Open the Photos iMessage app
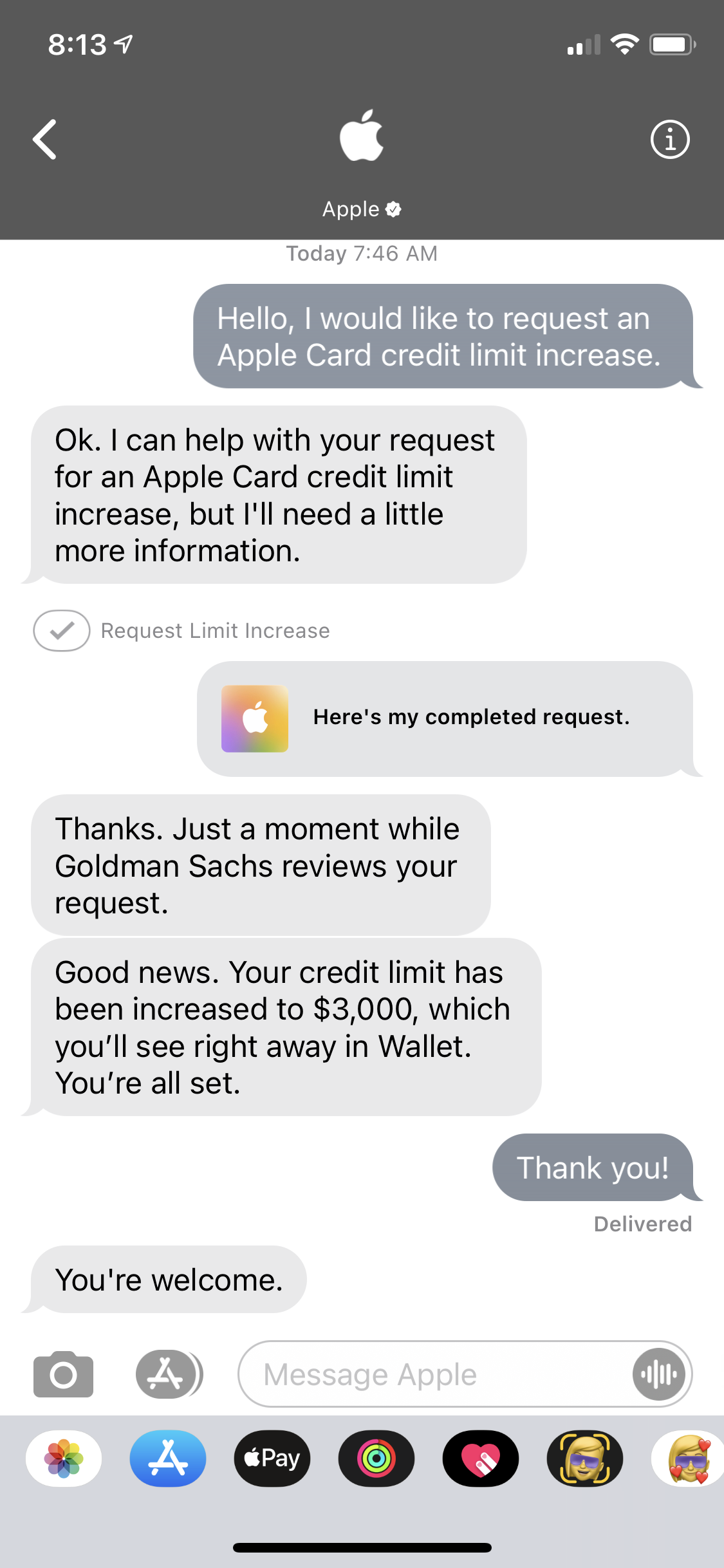The image size is (724, 1568). pyautogui.click(x=64, y=1459)
